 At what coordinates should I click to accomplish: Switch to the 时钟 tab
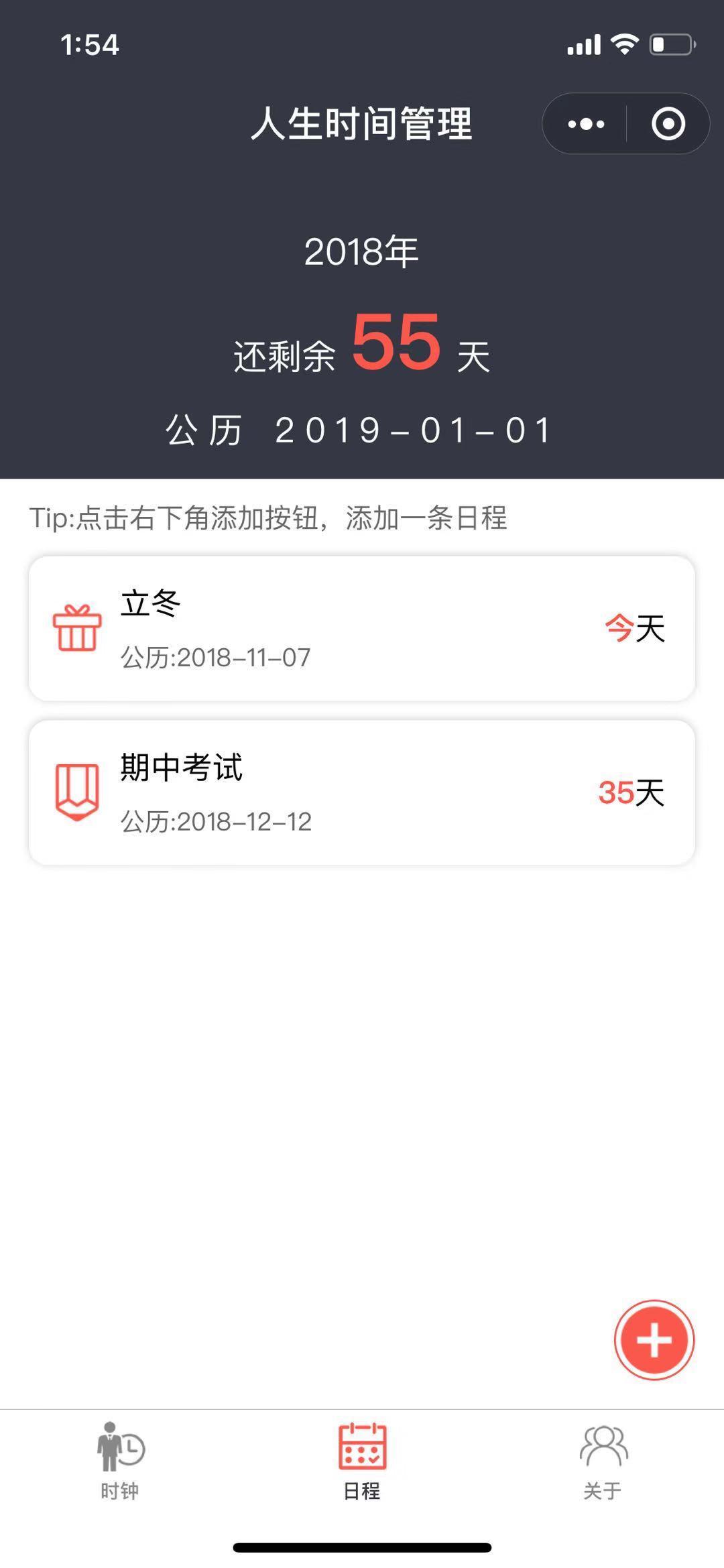(x=120, y=1461)
